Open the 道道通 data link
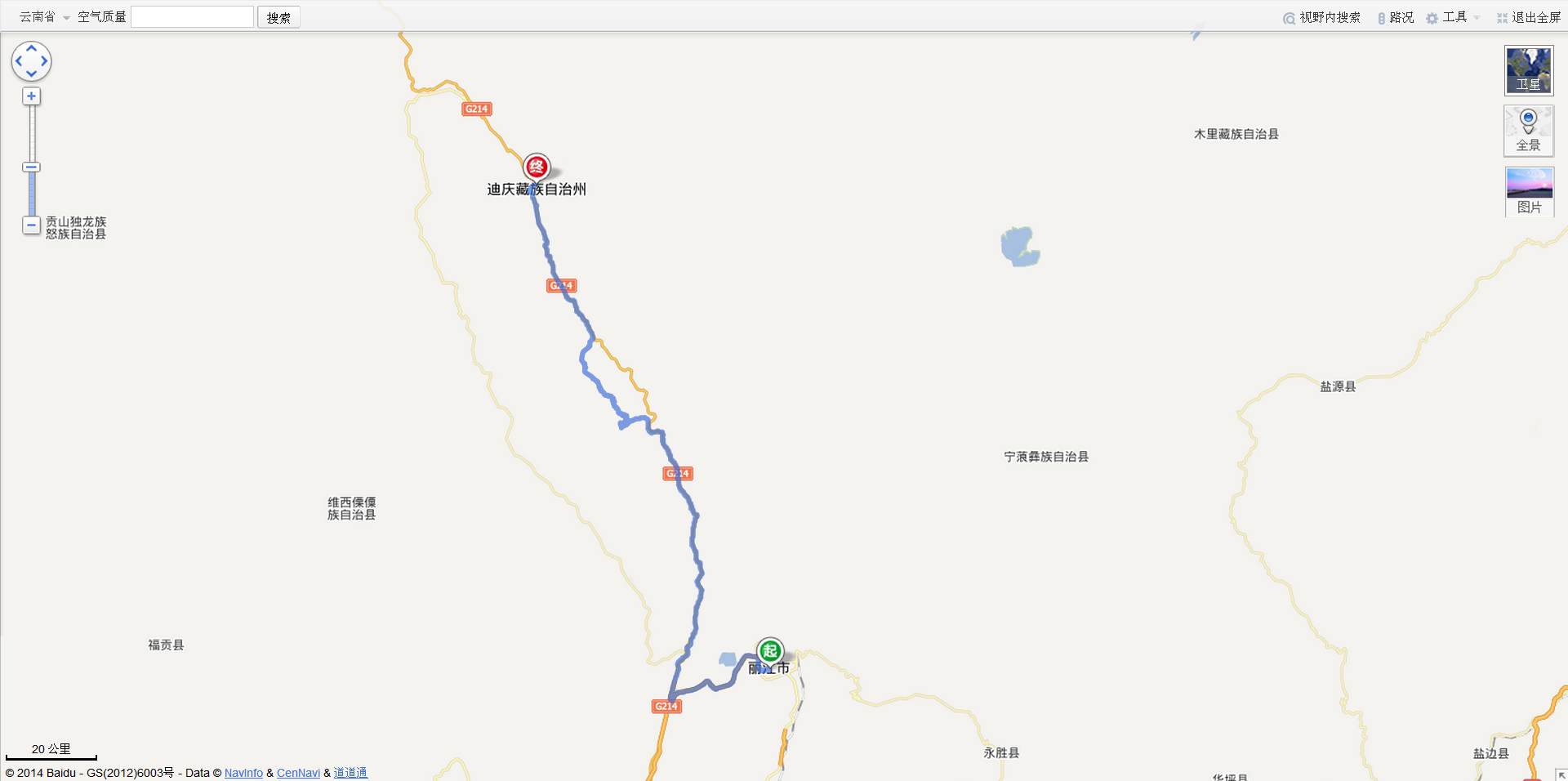 coord(350,773)
